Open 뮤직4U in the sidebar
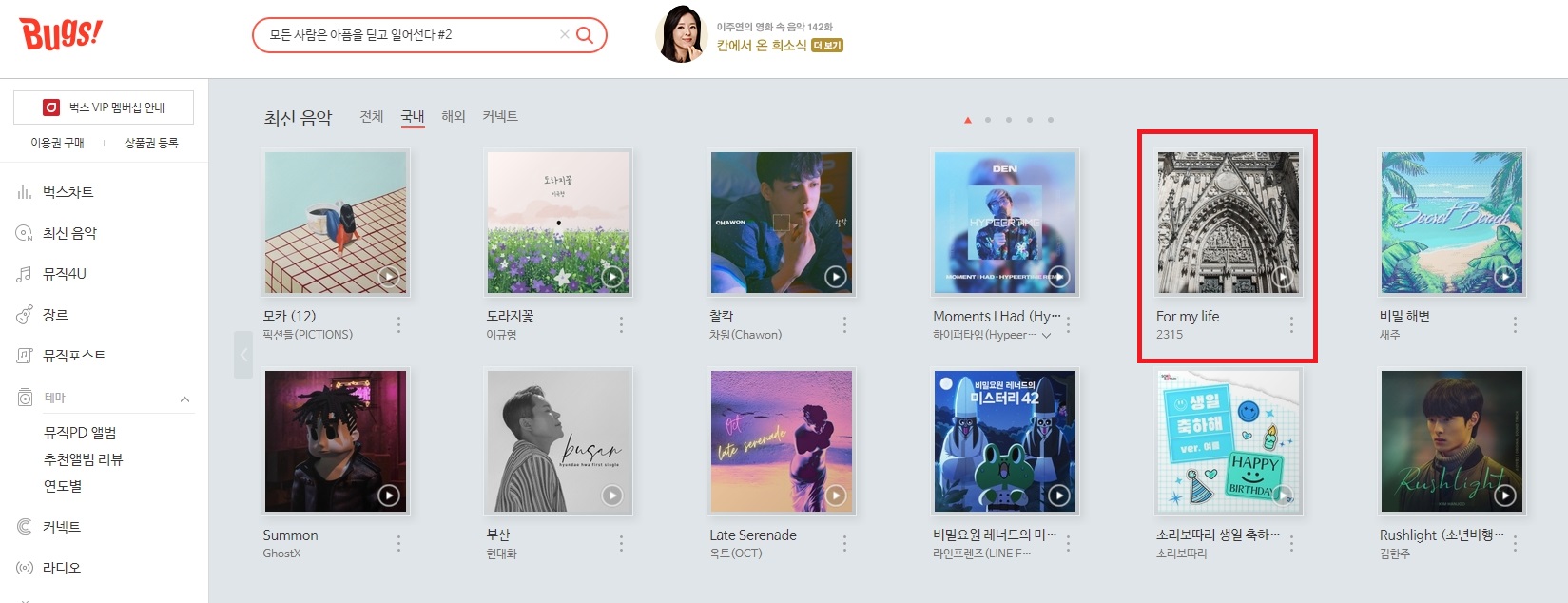The width and height of the screenshot is (1568, 603). (64, 274)
